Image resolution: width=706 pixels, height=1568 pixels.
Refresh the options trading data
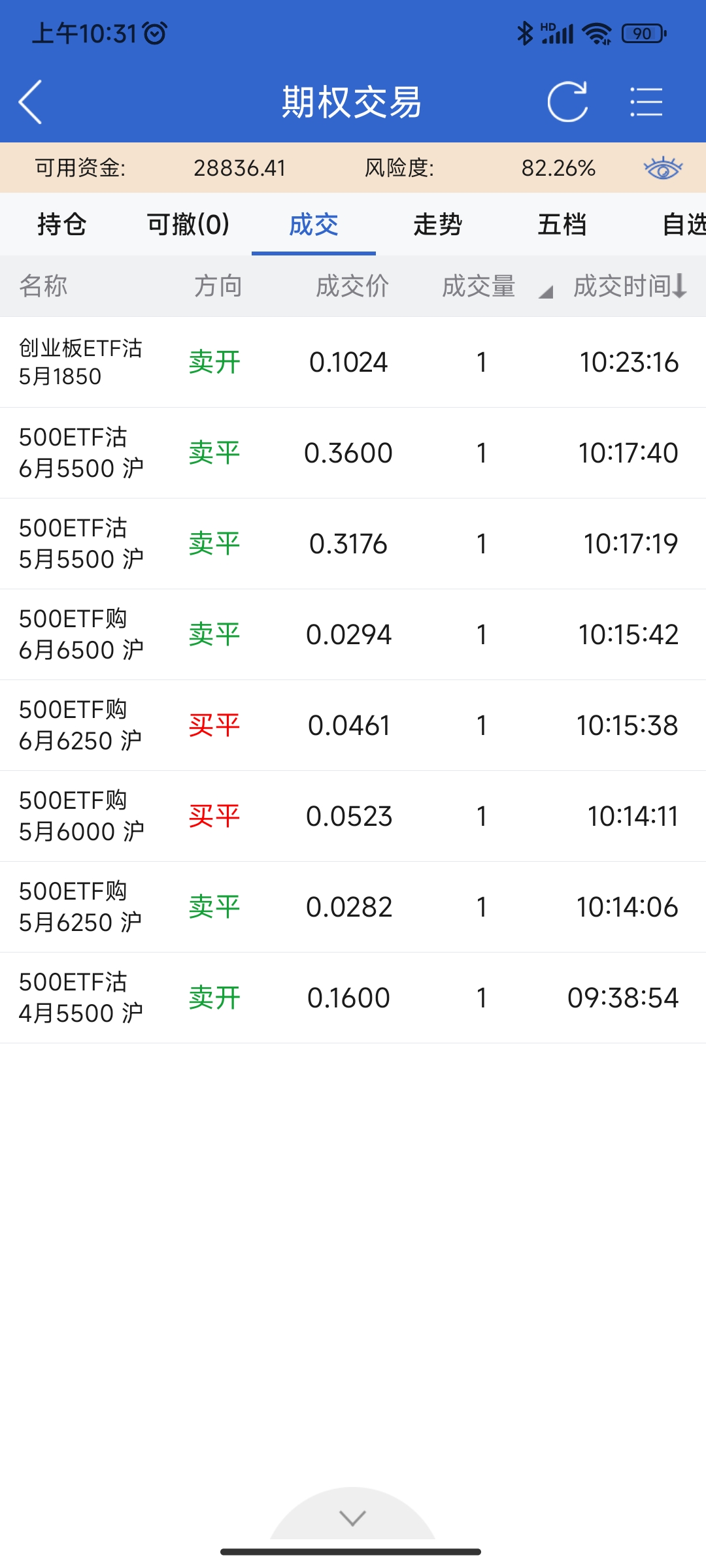[567, 102]
